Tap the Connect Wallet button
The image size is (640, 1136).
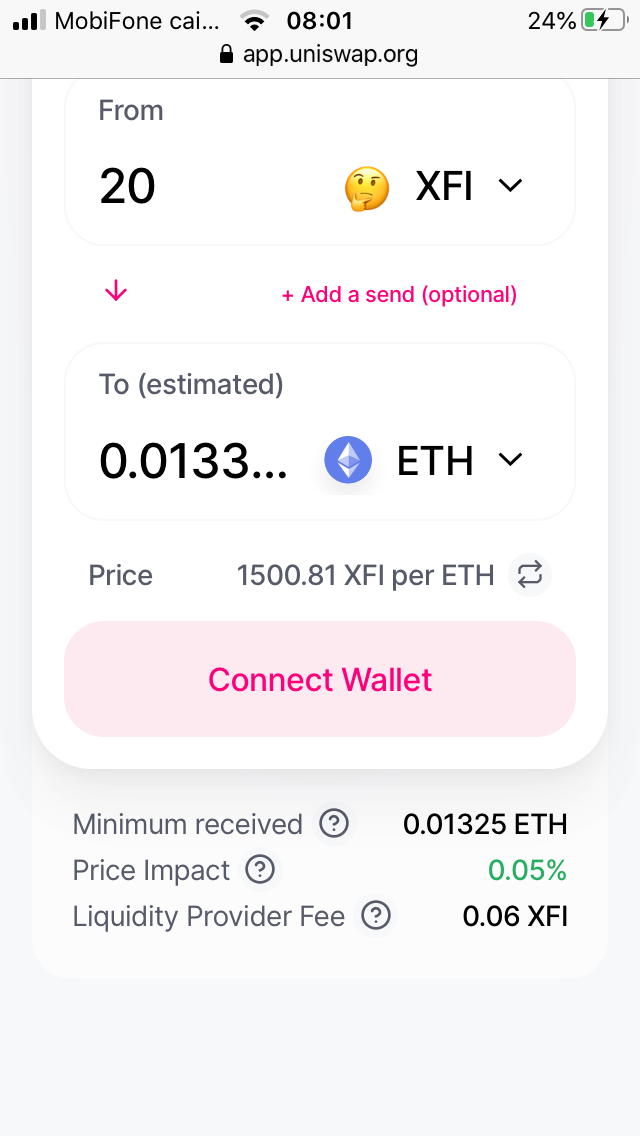point(320,680)
